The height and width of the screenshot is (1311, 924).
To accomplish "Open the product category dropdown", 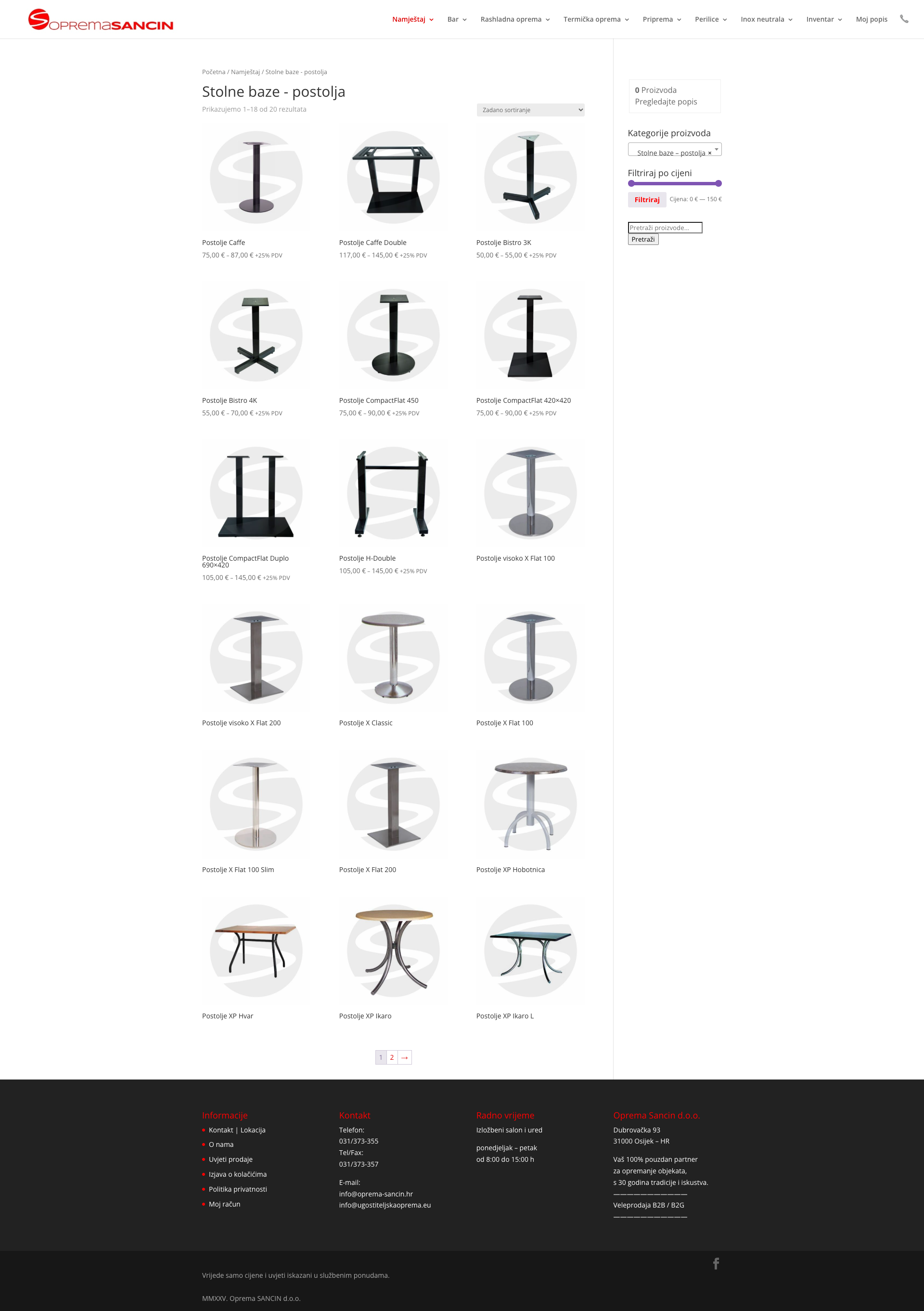I will (674, 150).
